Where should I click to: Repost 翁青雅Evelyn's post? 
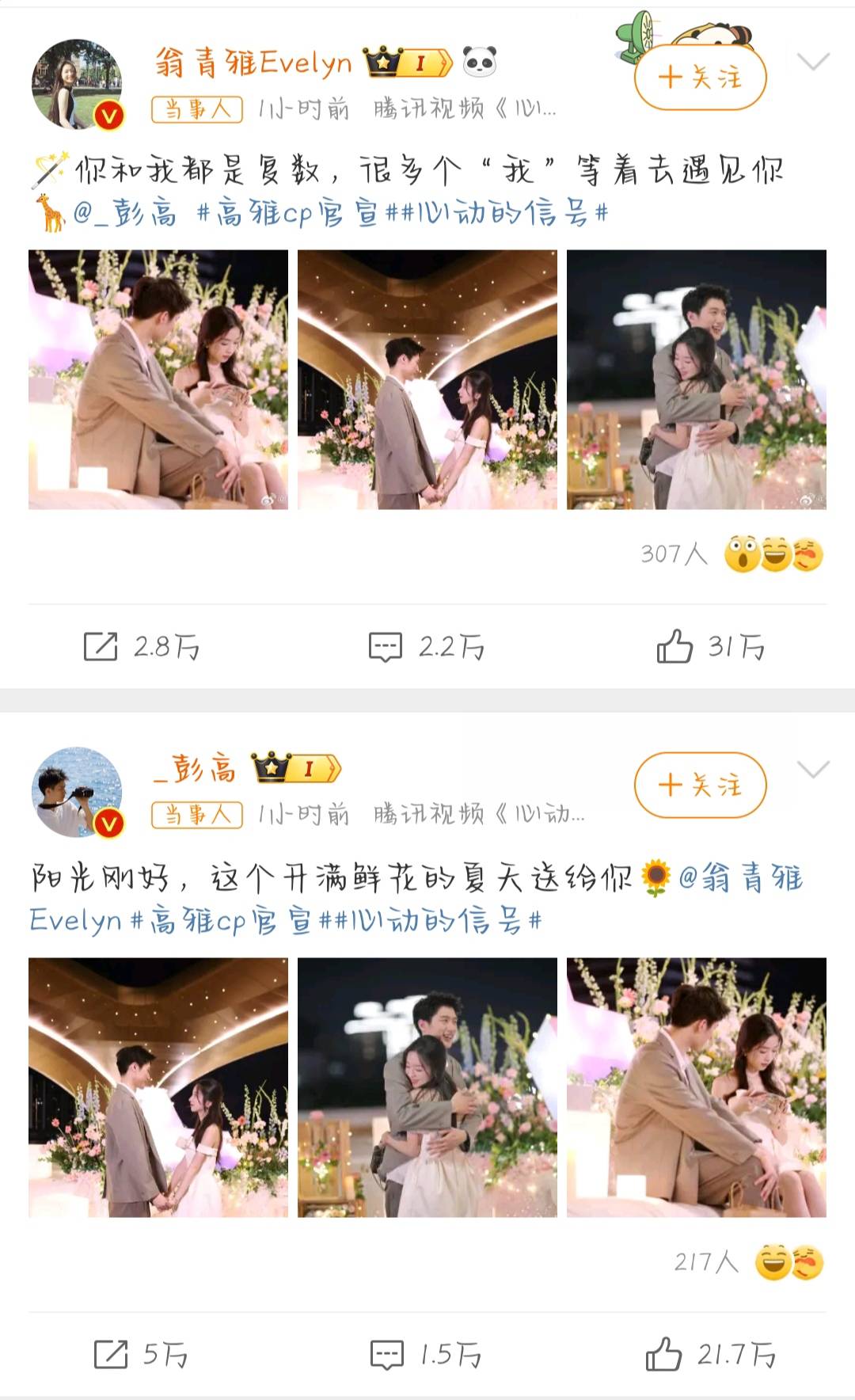(142, 647)
